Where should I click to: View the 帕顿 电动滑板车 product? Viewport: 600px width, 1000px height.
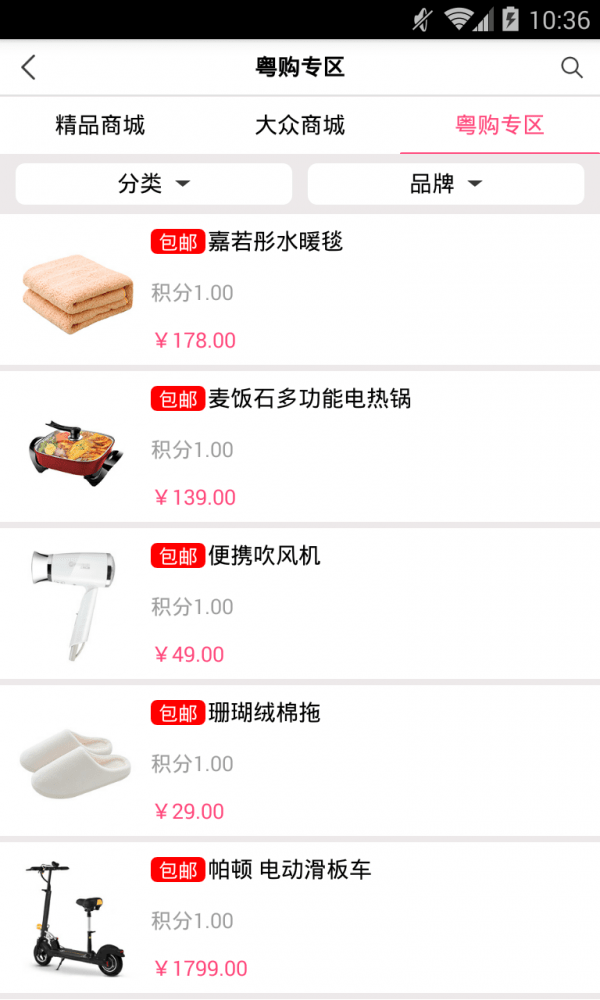tap(300, 918)
